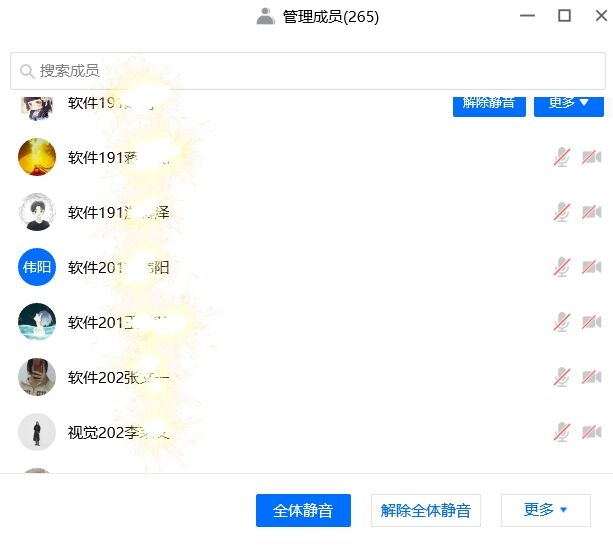Maximize the member management window
The width and height of the screenshot is (613, 547).
coord(564,16)
